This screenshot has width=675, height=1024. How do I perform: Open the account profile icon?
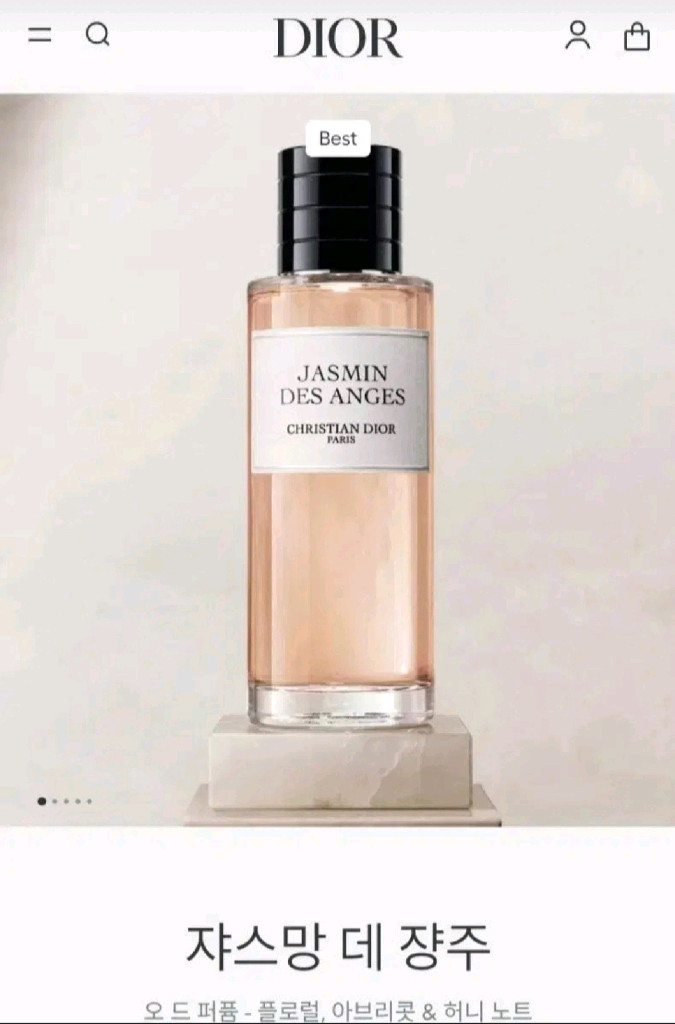[x=578, y=36]
